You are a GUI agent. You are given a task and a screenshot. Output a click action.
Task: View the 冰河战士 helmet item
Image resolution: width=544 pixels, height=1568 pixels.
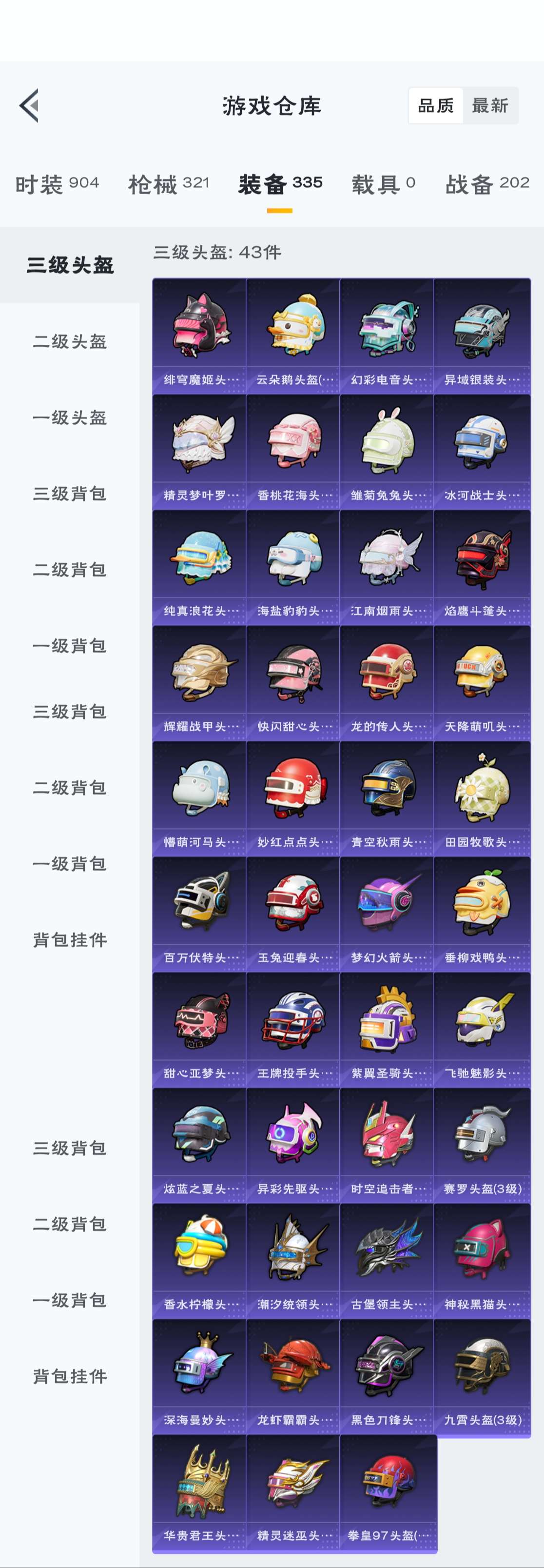(x=481, y=451)
